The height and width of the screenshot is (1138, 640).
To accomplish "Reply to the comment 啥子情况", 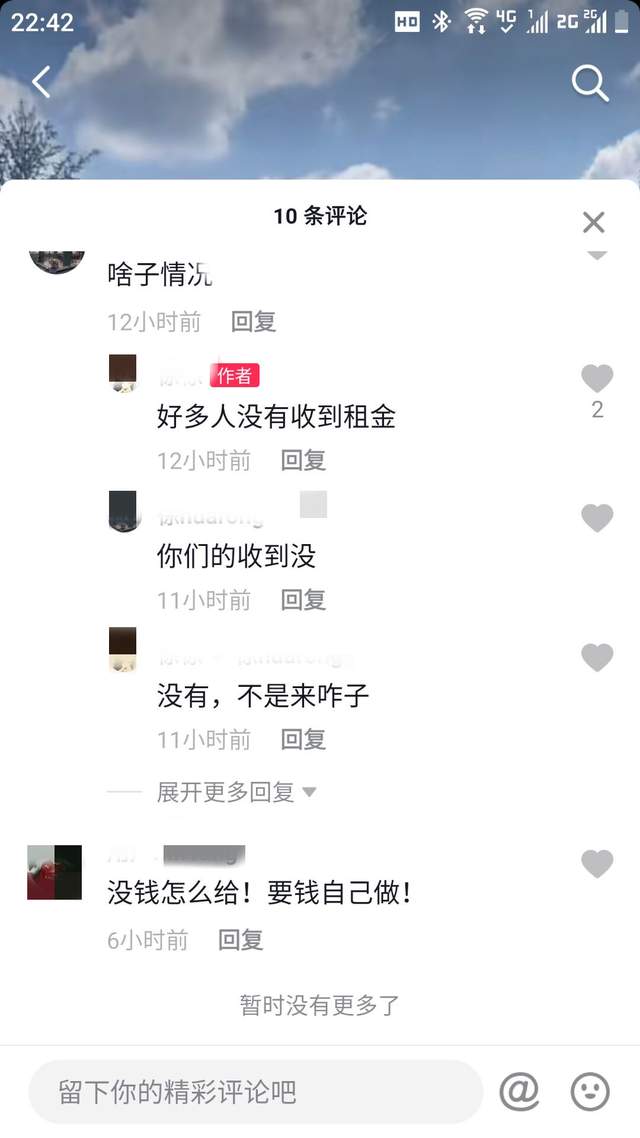I will click(x=253, y=322).
